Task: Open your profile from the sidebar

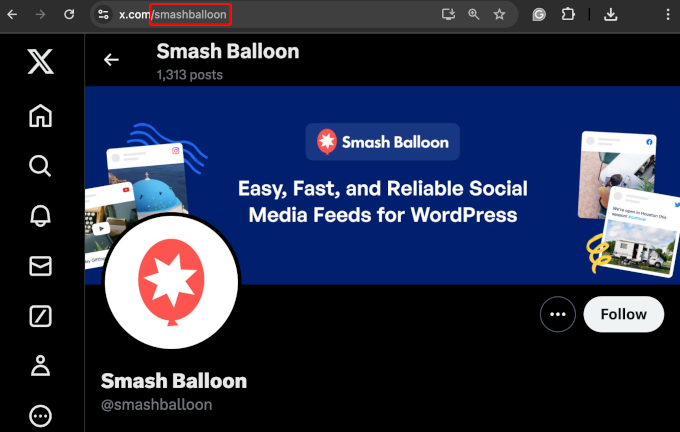Action: [40, 366]
